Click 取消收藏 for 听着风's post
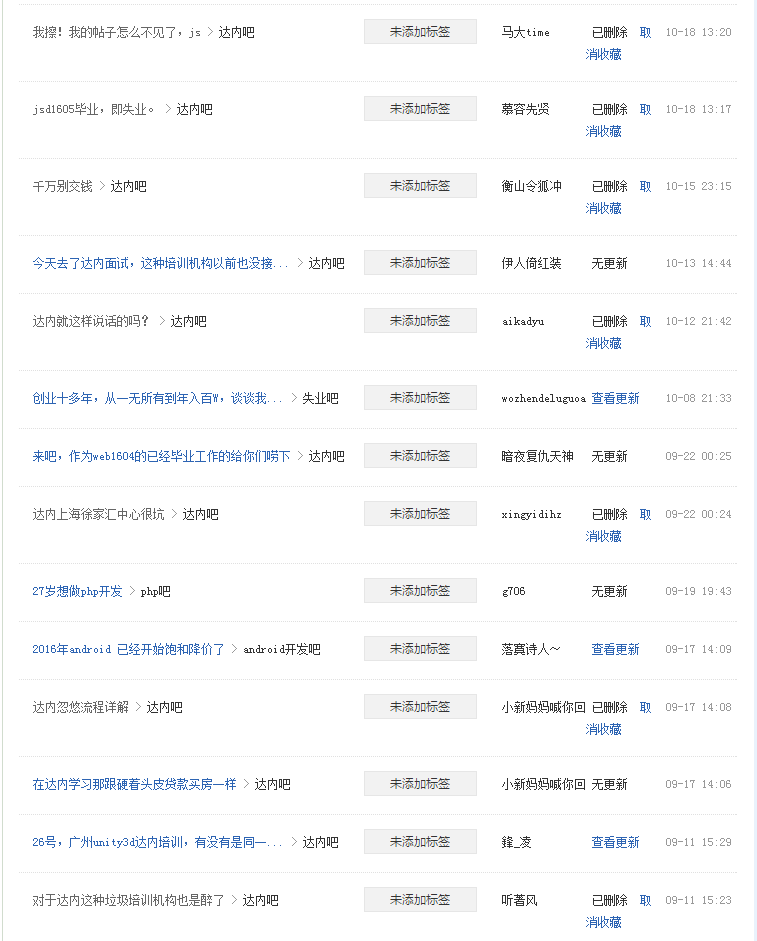The height and width of the screenshot is (941, 757). [602, 922]
